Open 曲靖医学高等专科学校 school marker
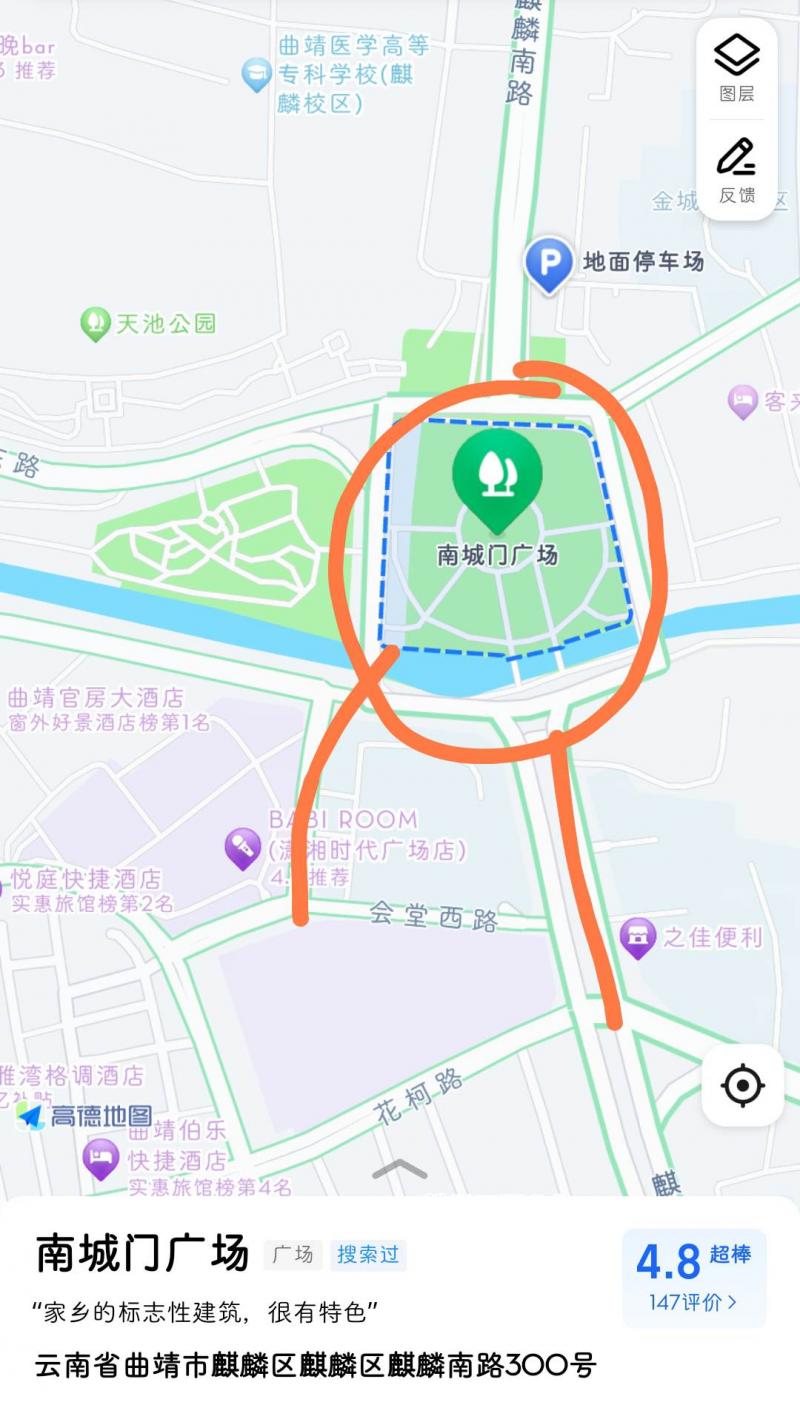Screen dimensions: 800x1402 (x=257, y=73)
